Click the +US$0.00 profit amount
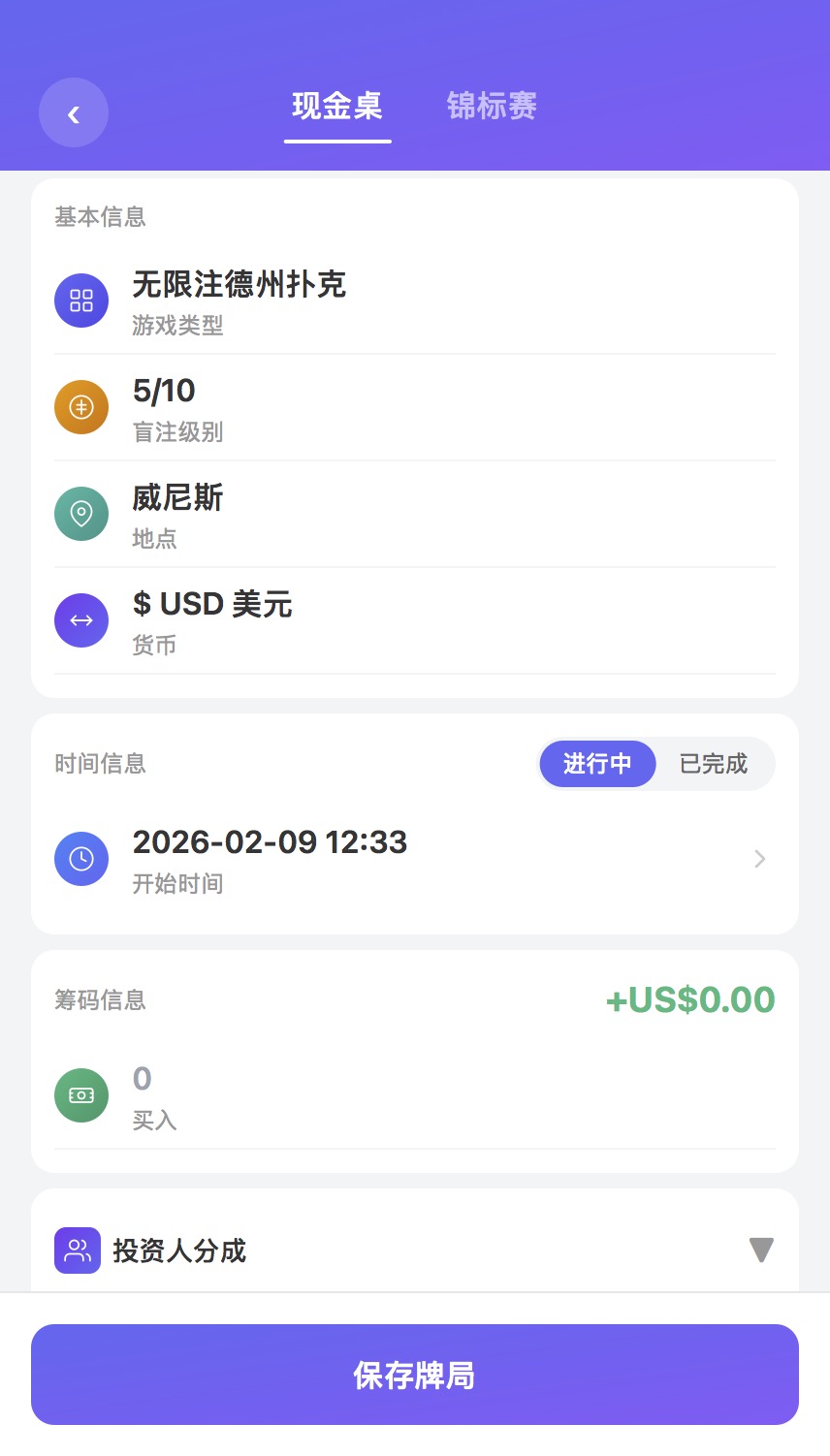This screenshot has width=830, height=1456. tap(691, 999)
